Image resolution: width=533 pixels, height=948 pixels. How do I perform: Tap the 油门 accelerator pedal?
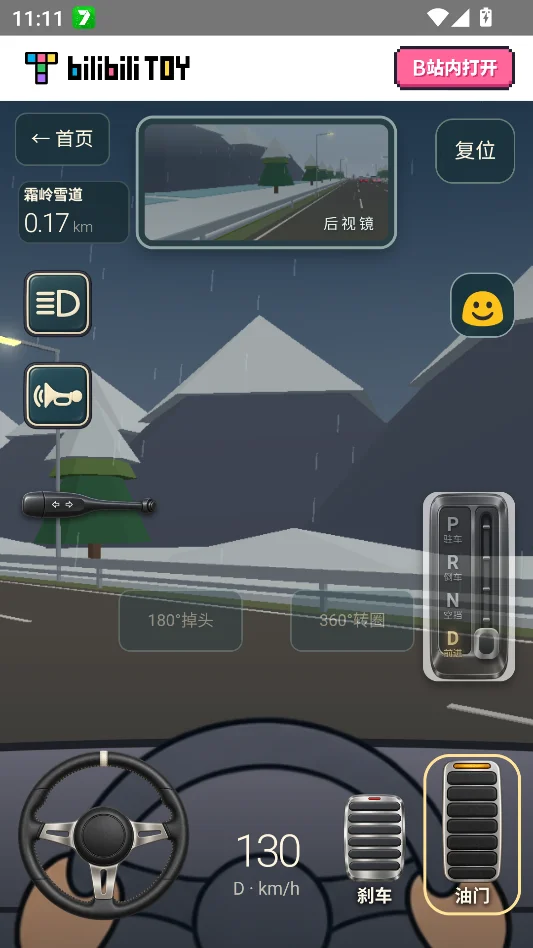coord(472,834)
